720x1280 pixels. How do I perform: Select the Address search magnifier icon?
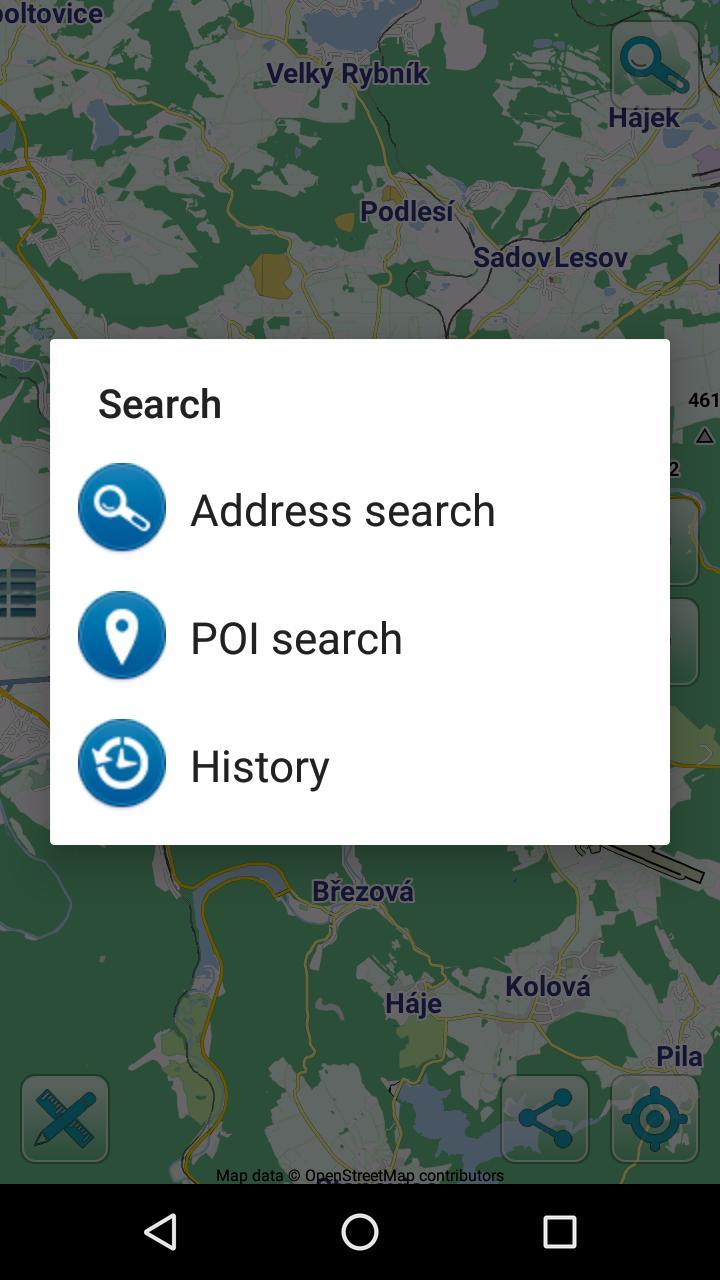pos(122,506)
